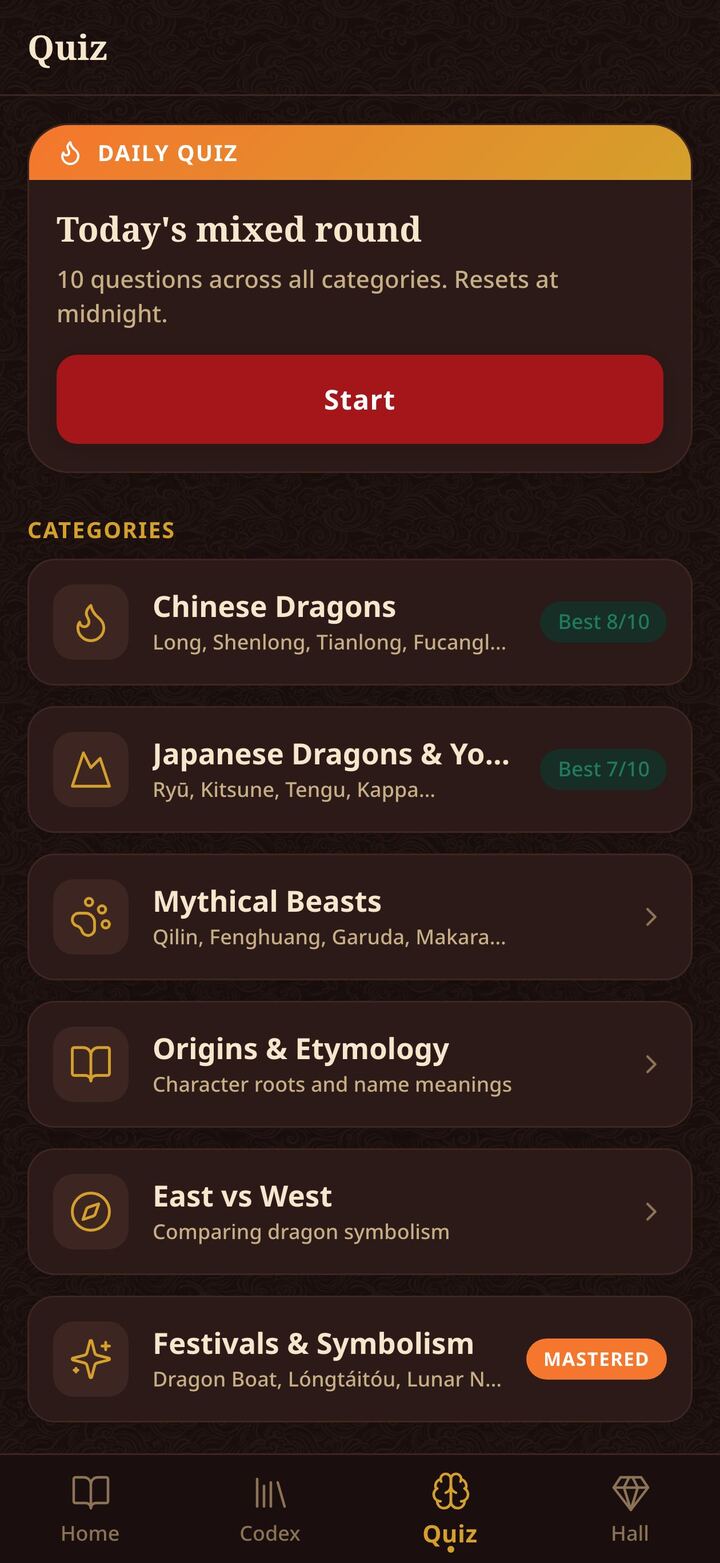This screenshot has height=1563, width=720.
Task: Click the Hall gem icon
Action: (x=630, y=1491)
